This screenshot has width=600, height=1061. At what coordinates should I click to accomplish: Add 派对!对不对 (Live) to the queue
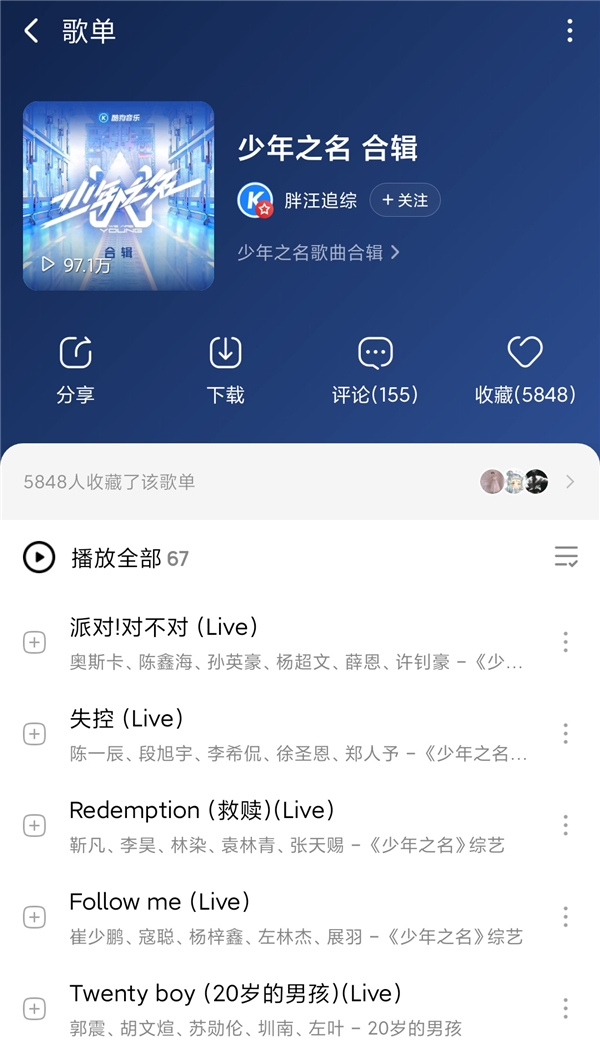click(34, 642)
